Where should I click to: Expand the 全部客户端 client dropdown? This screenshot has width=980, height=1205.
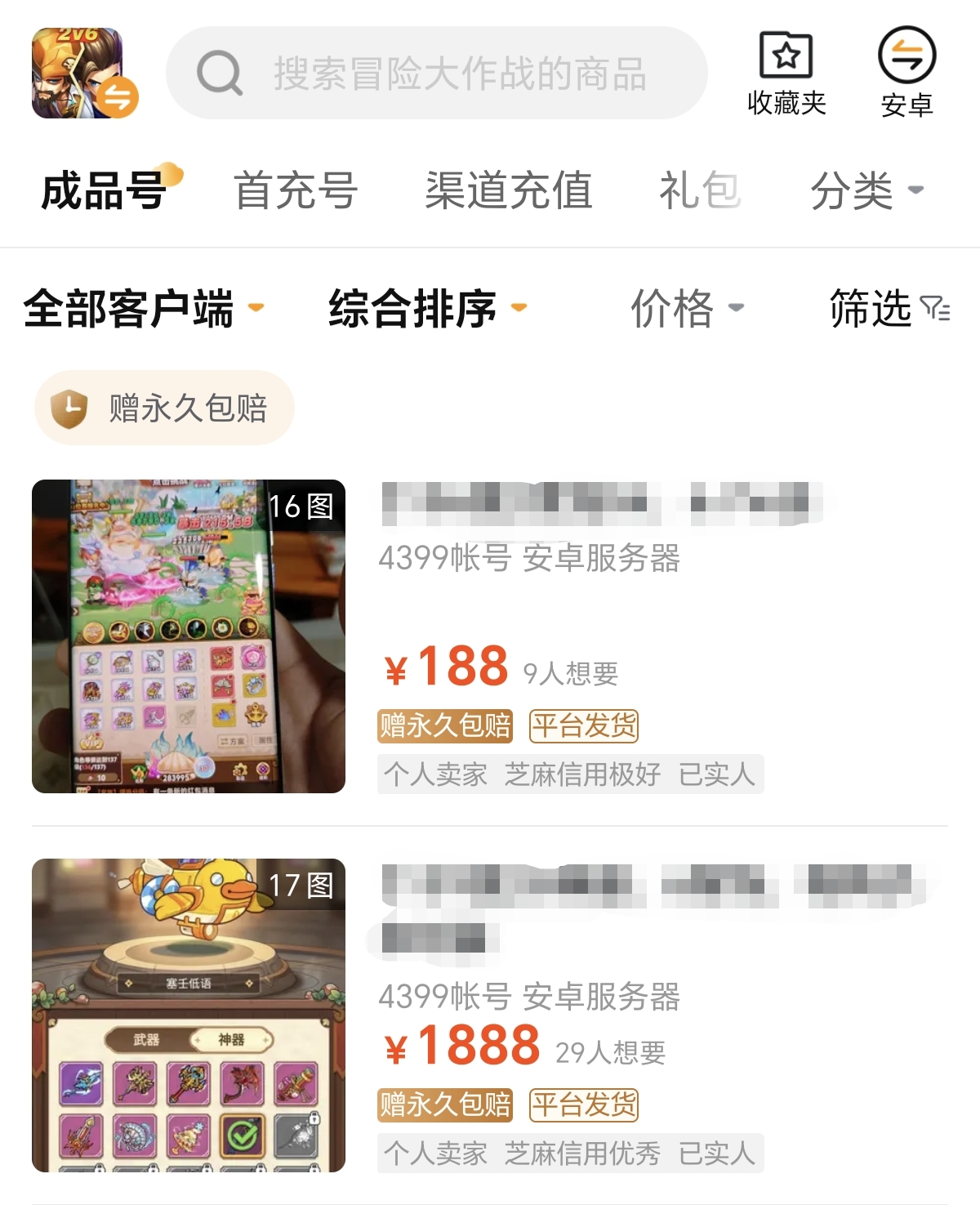(x=144, y=309)
